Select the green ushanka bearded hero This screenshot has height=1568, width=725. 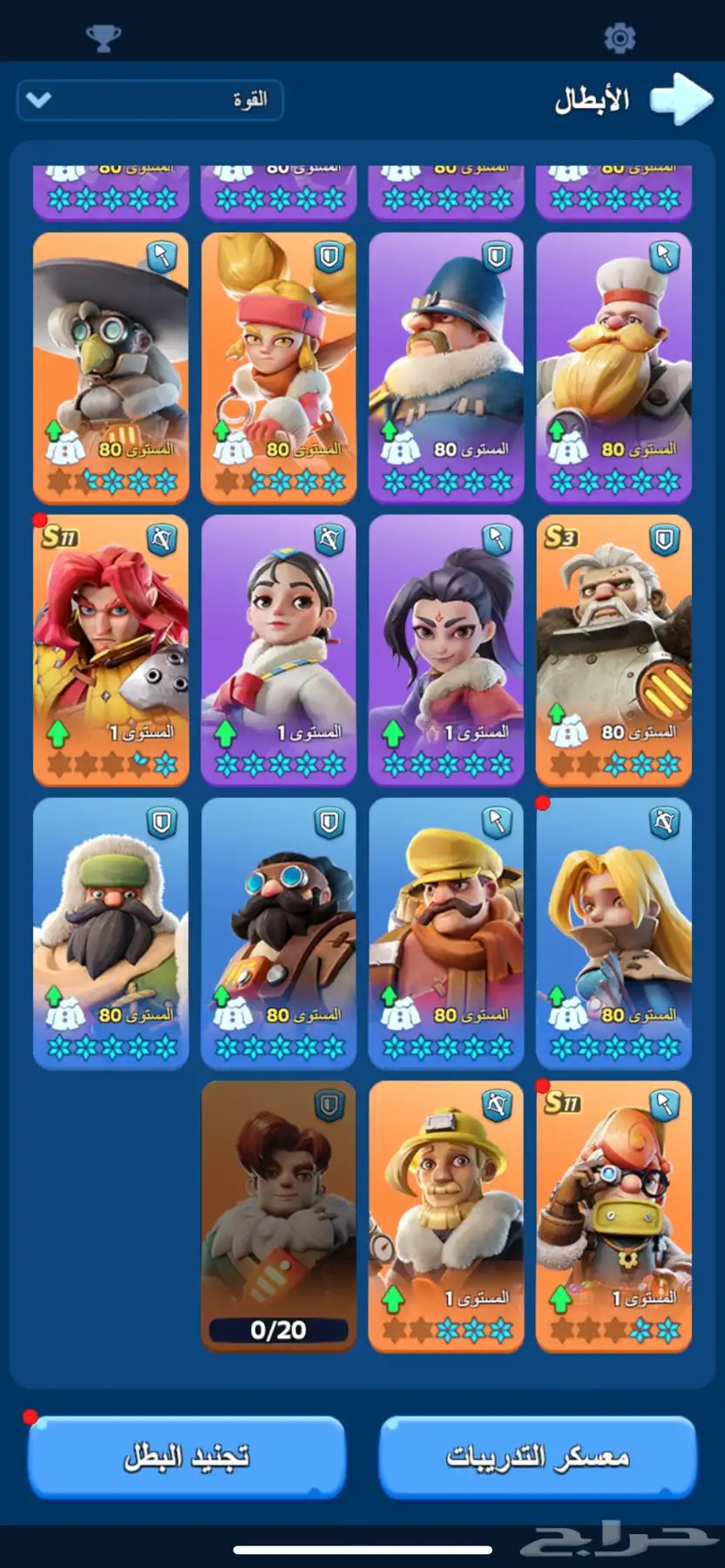coord(111,932)
